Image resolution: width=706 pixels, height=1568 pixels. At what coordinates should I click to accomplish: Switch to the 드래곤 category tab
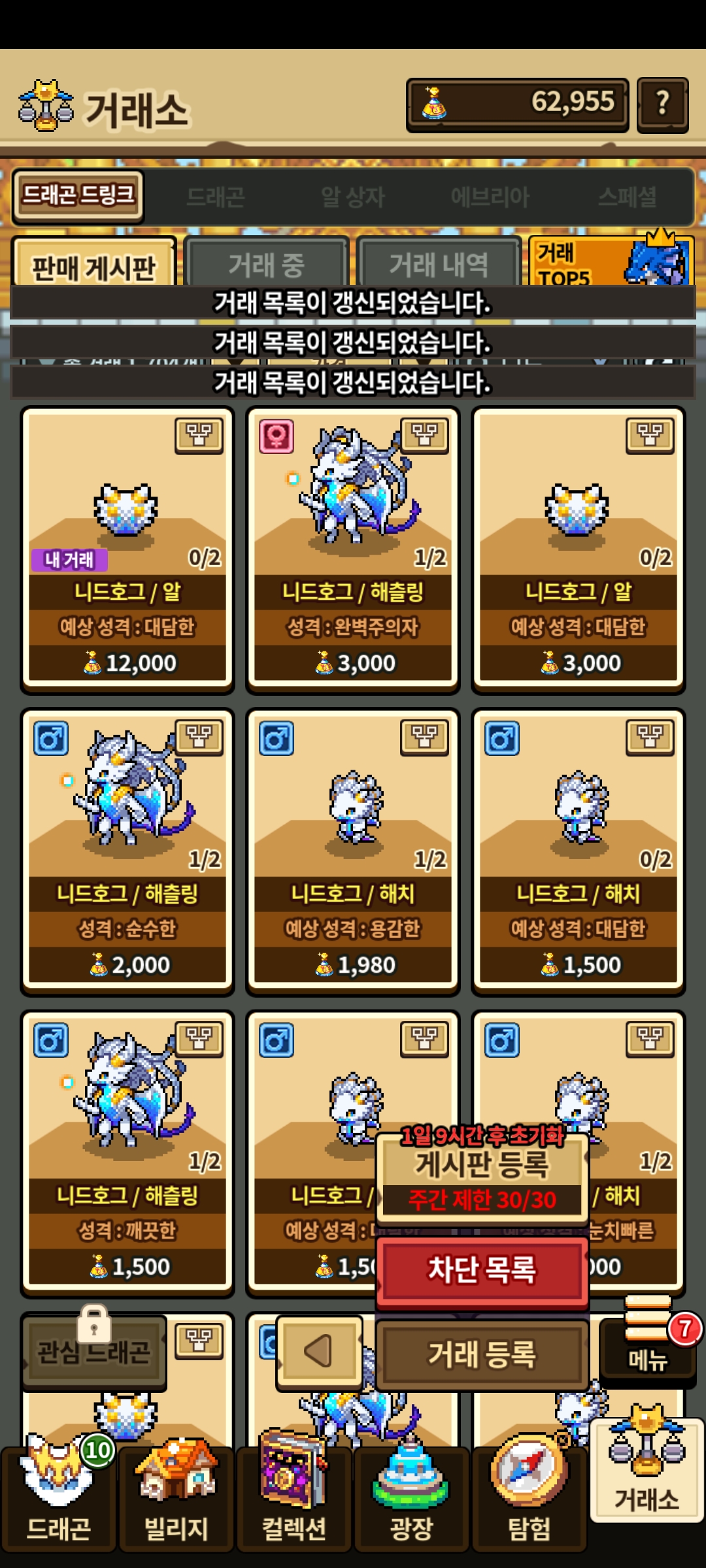(215, 197)
